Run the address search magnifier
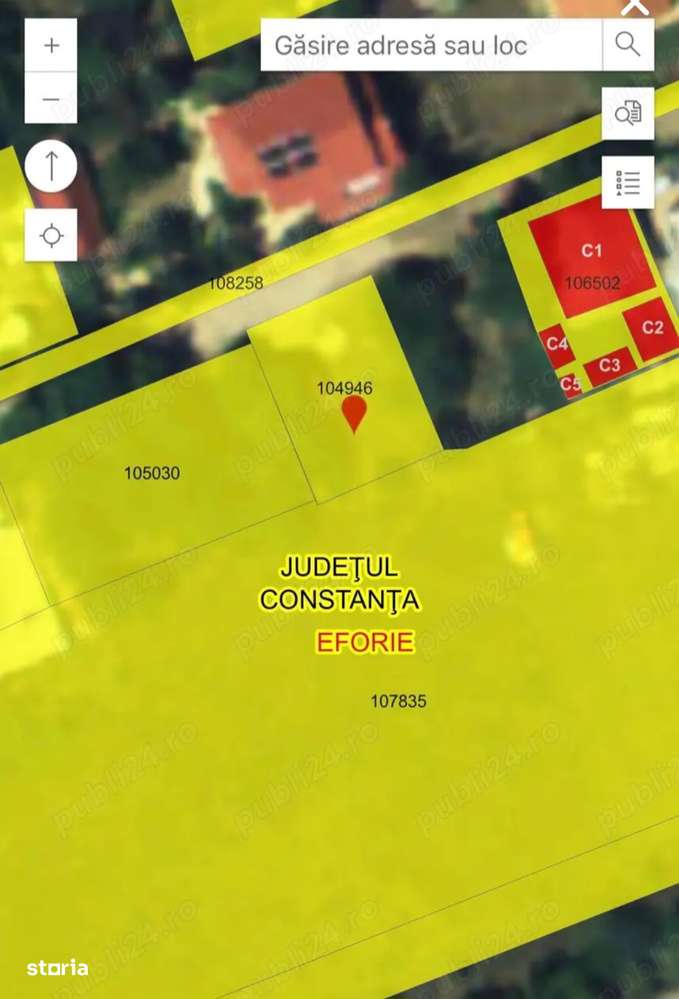The width and height of the screenshot is (679, 999). tap(628, 45)
